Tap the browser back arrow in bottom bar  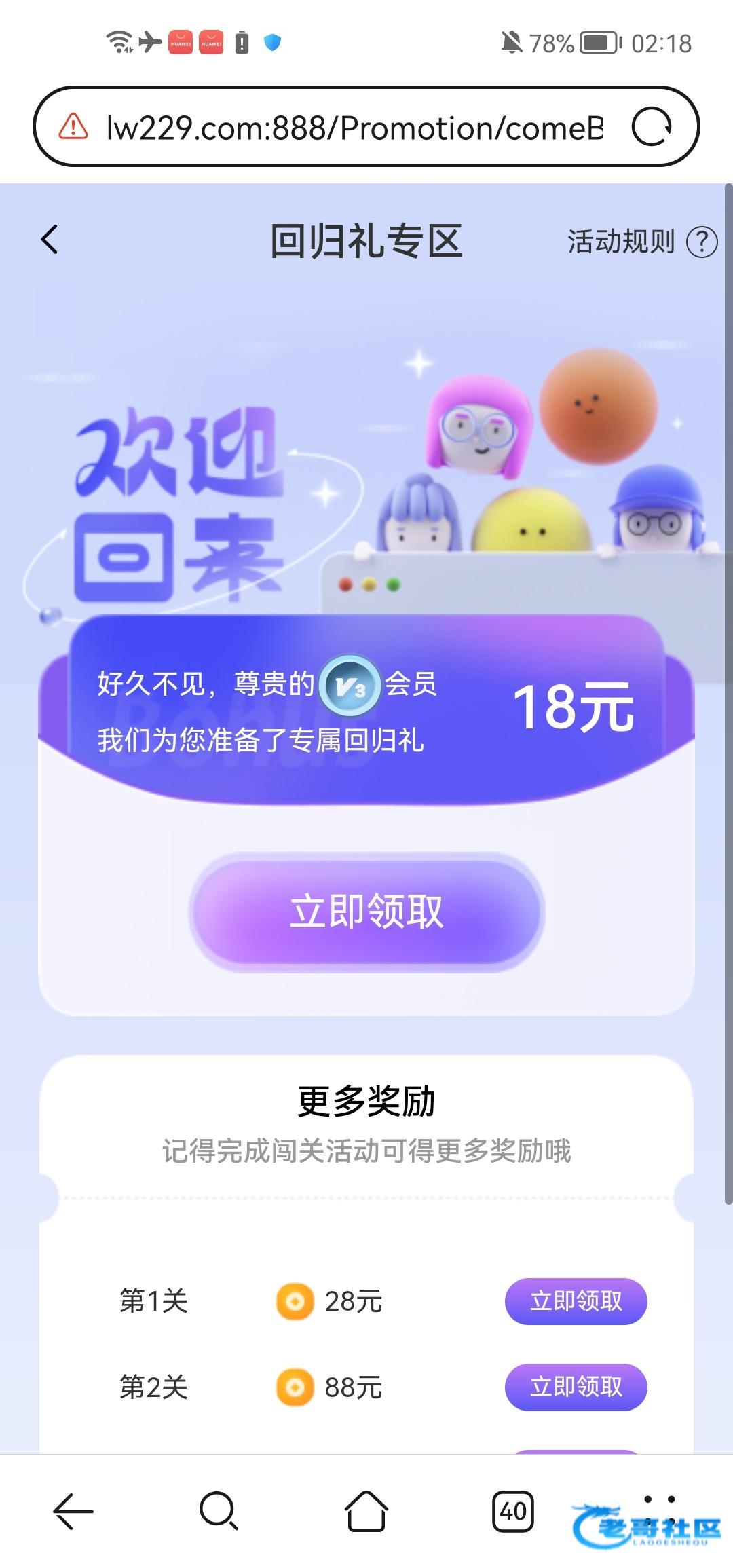coord(73,1511)
